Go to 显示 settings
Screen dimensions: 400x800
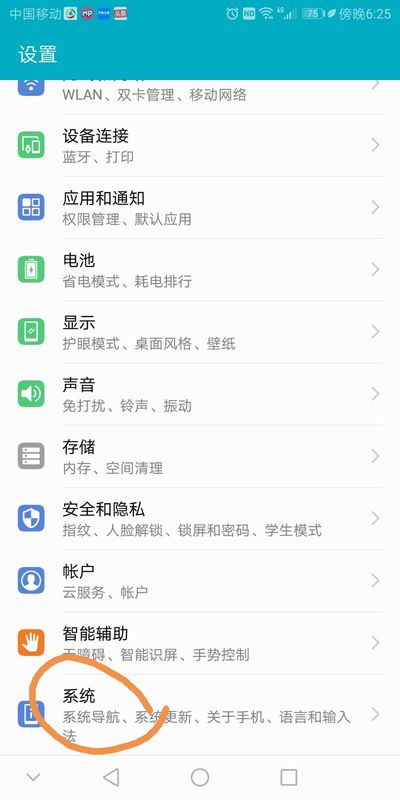[x=200, y=332]
